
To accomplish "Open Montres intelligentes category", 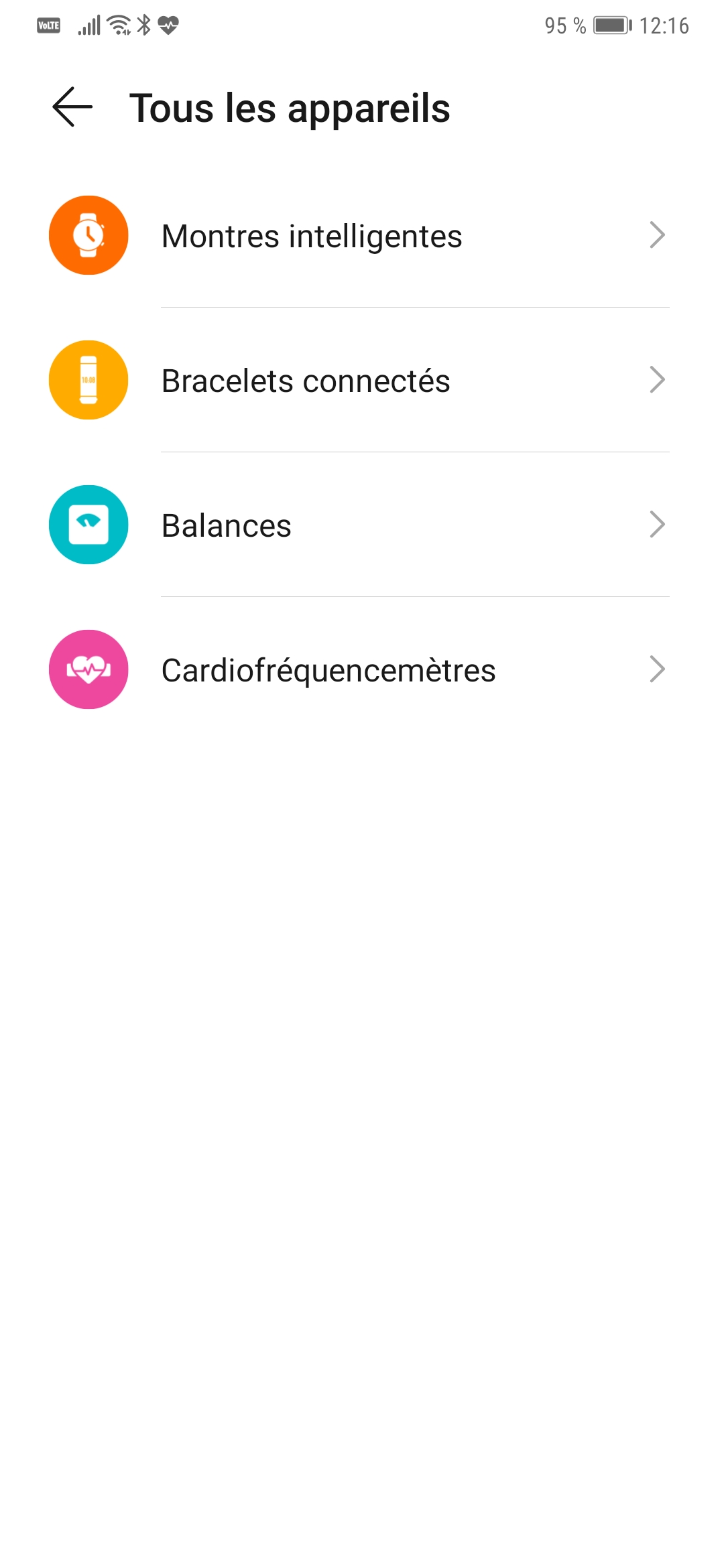I will (362, 235).
